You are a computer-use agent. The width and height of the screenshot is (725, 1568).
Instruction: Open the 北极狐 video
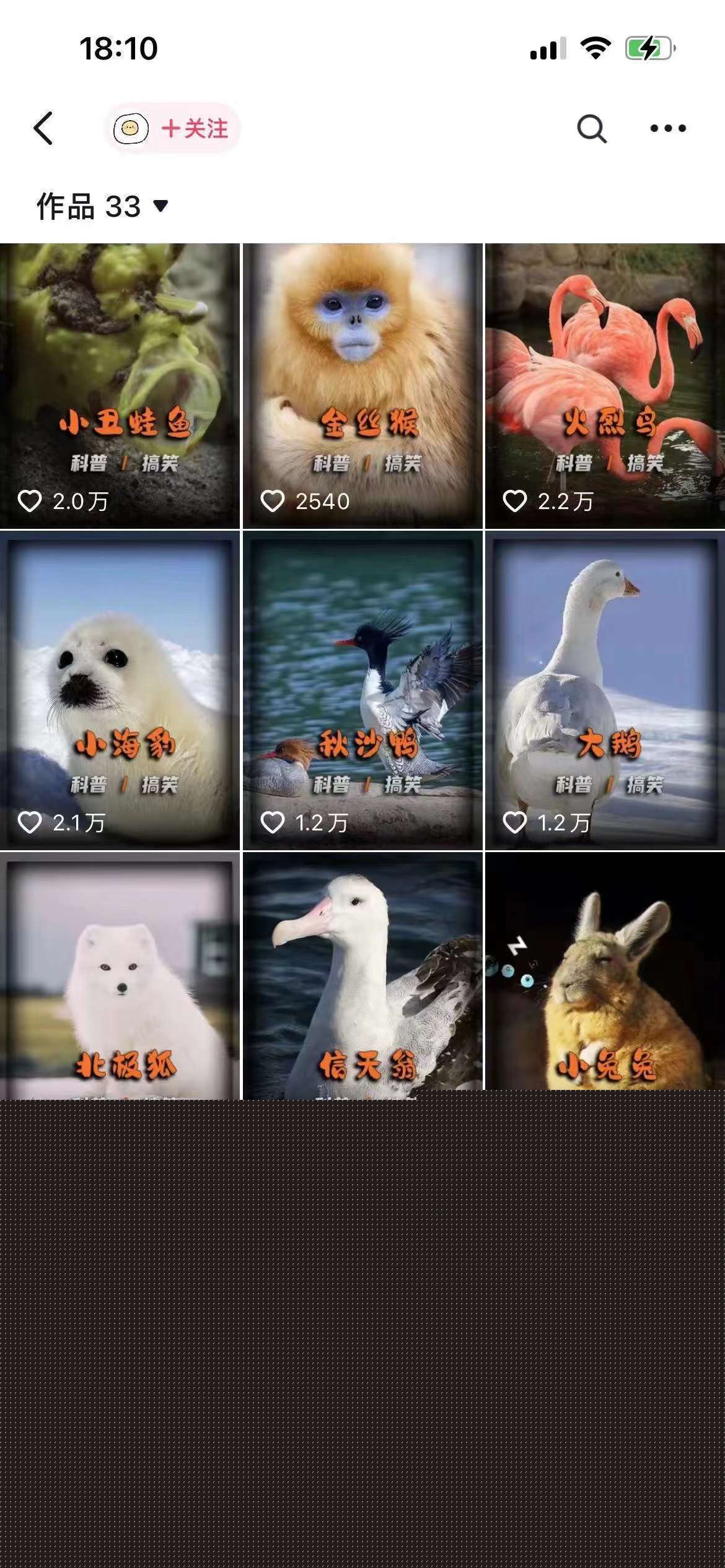point(120,975)
